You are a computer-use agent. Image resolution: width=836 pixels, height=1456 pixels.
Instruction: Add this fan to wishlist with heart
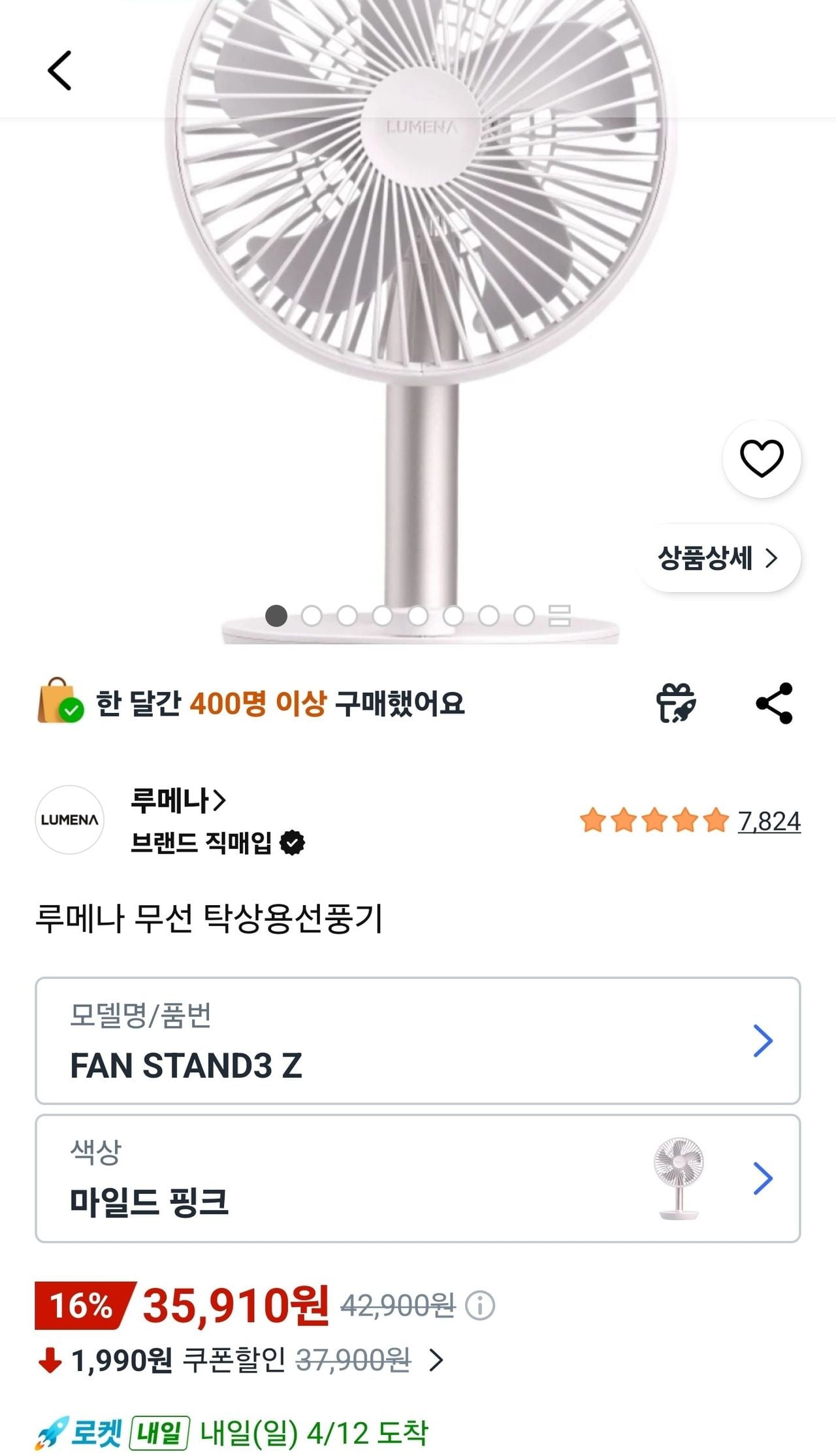click(x=761, y=458)
